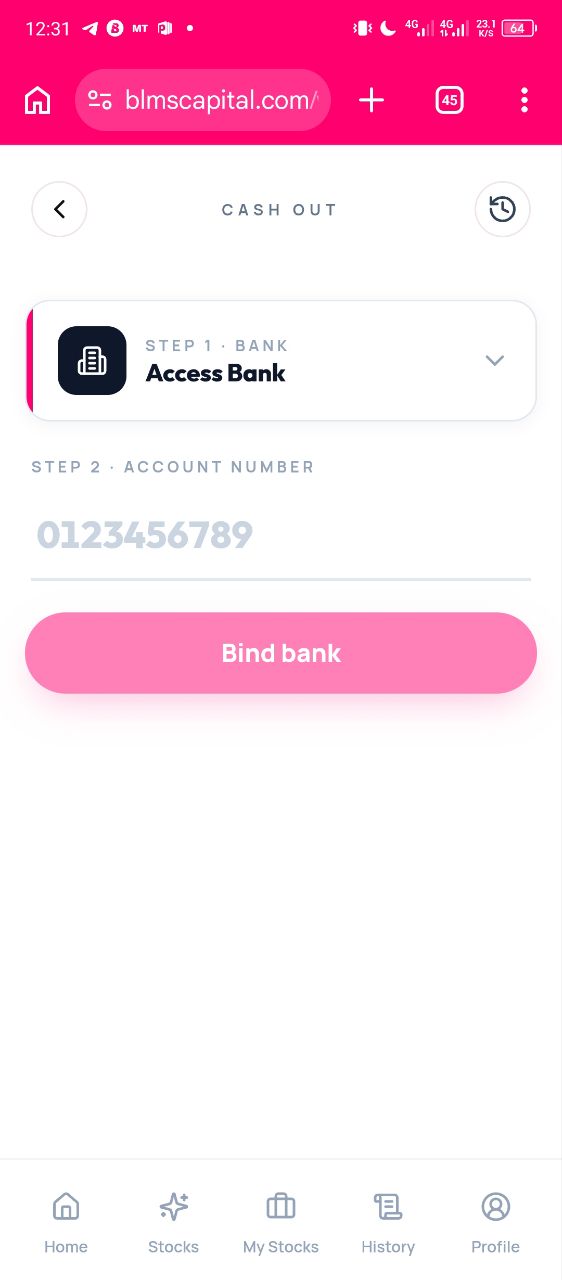
Task: Tap the blmscapital.com address bar
Action: 203,100
